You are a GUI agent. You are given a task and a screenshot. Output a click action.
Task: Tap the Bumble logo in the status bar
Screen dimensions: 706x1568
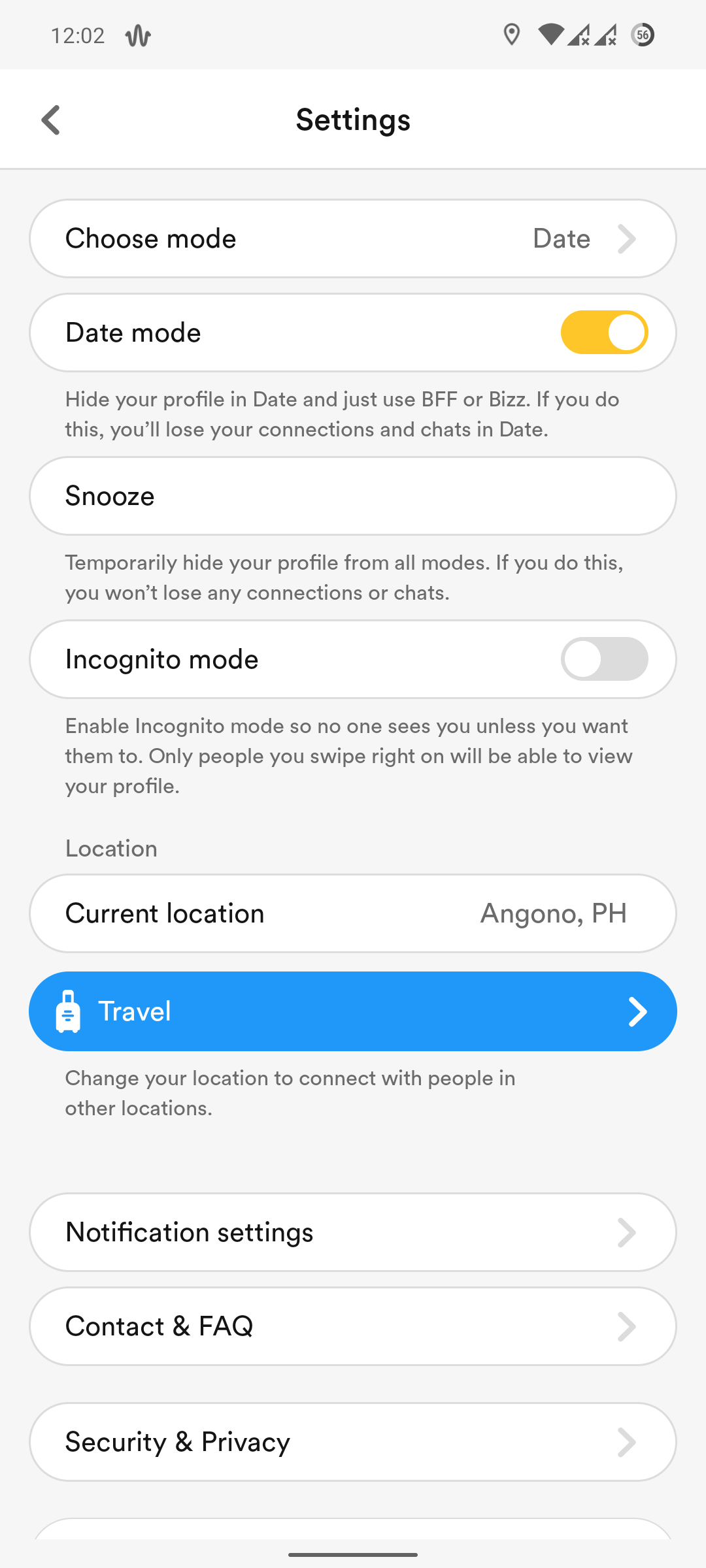pyautogui.click(x=139, y=36)
